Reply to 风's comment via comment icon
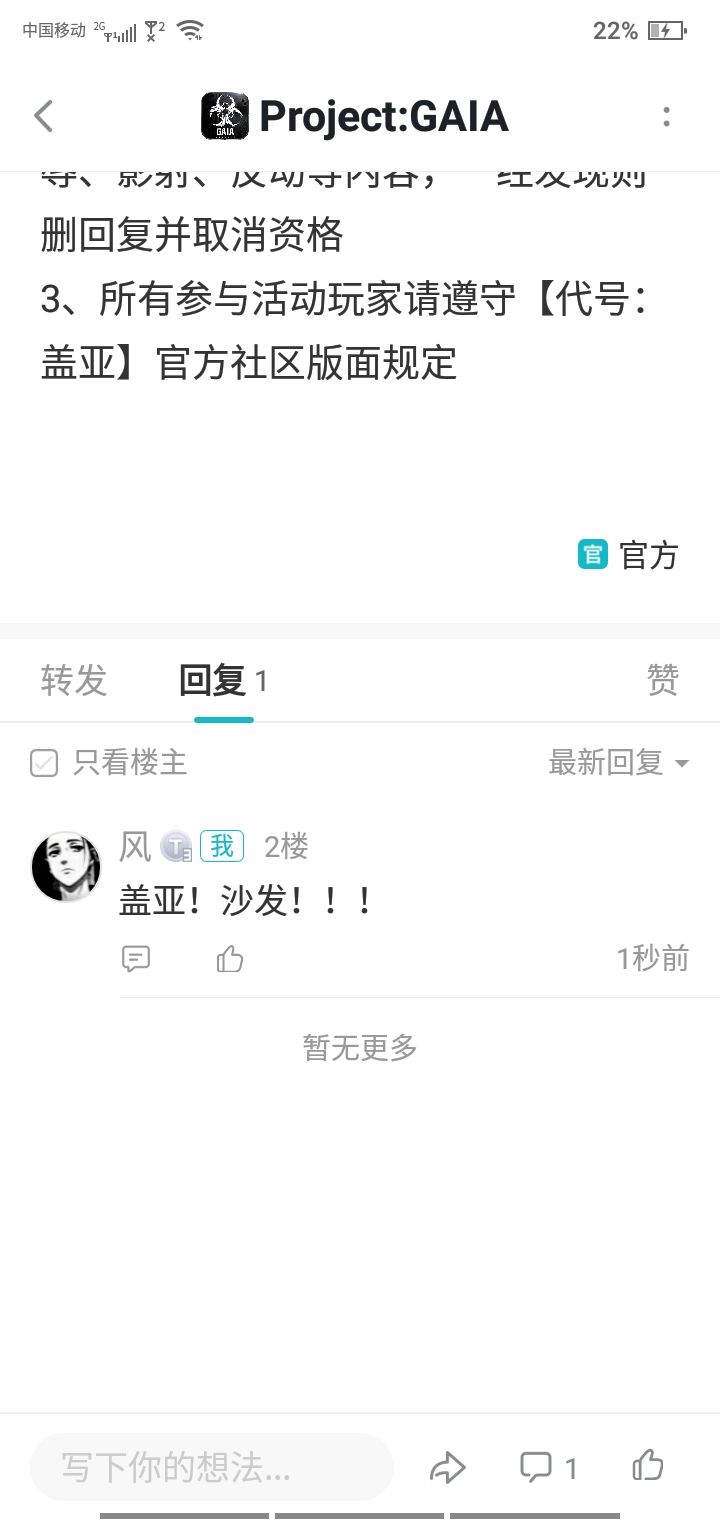The image size is (720, 1520). (136, 959)
